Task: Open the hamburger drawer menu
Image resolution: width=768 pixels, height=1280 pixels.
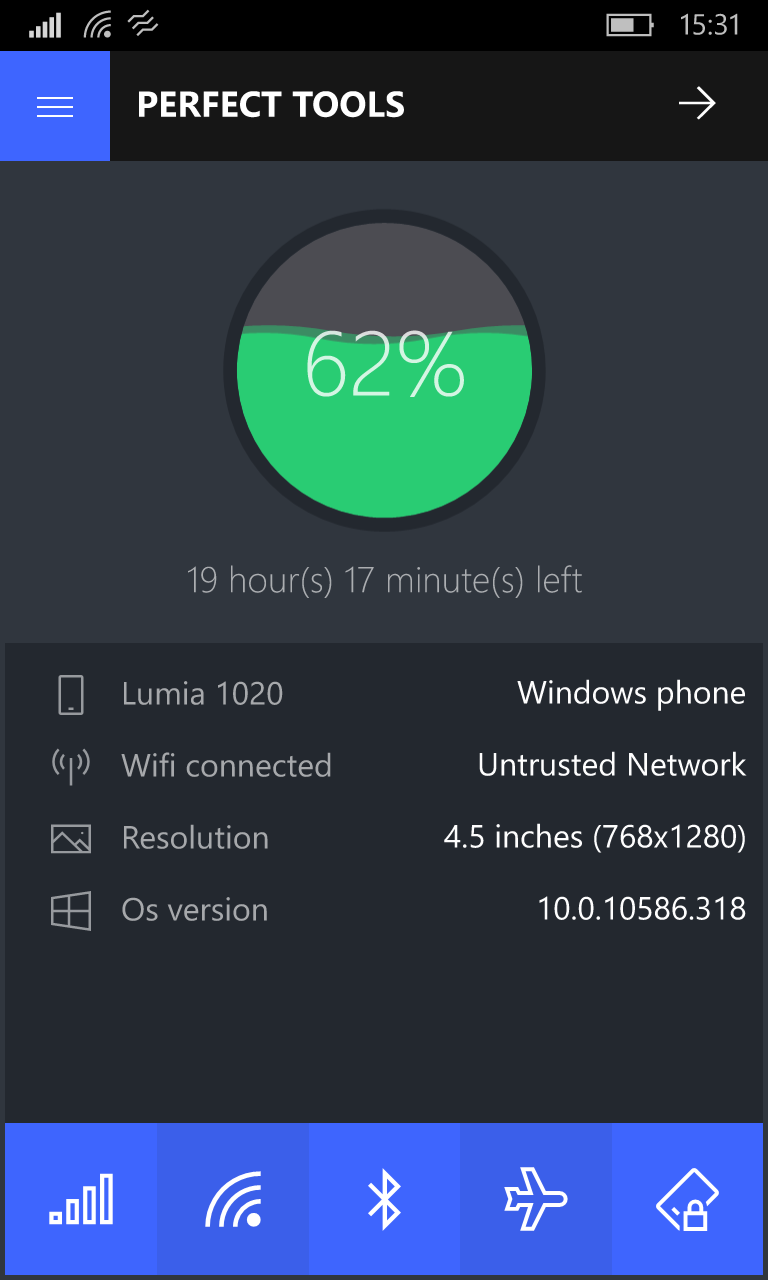Action: click(55, 106)
